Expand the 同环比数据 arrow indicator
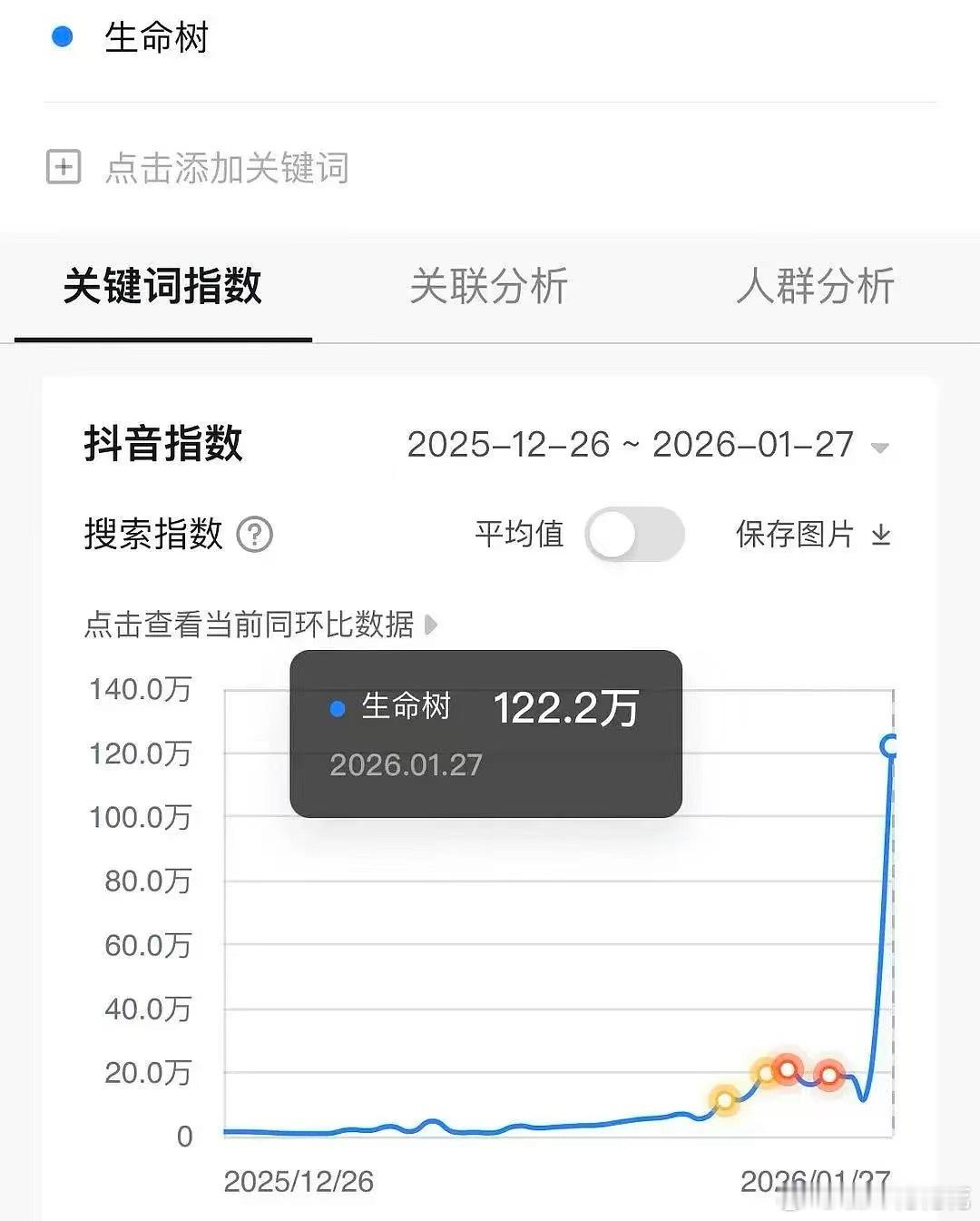980x1221 pixels. pos(432,625)
